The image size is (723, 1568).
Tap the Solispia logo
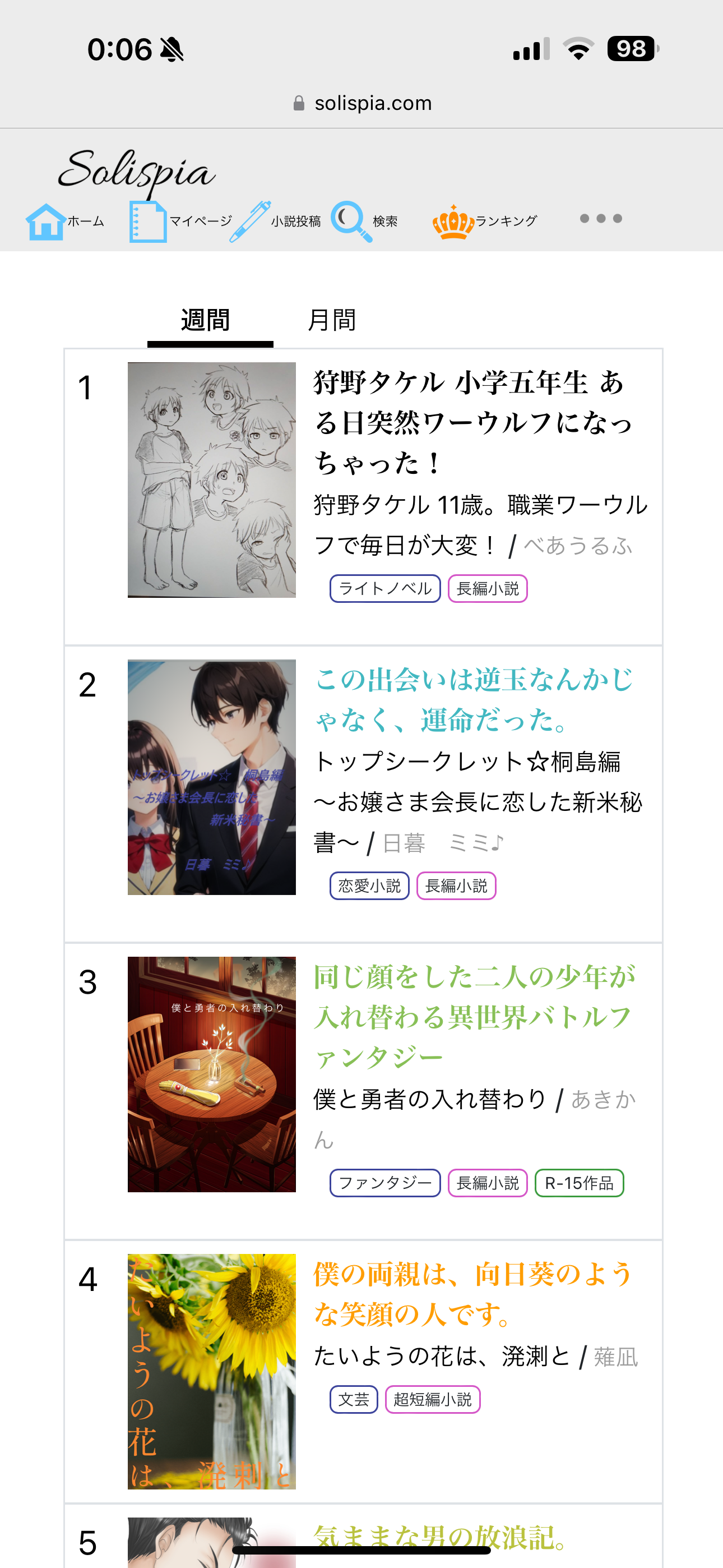(x=136, y=170)
